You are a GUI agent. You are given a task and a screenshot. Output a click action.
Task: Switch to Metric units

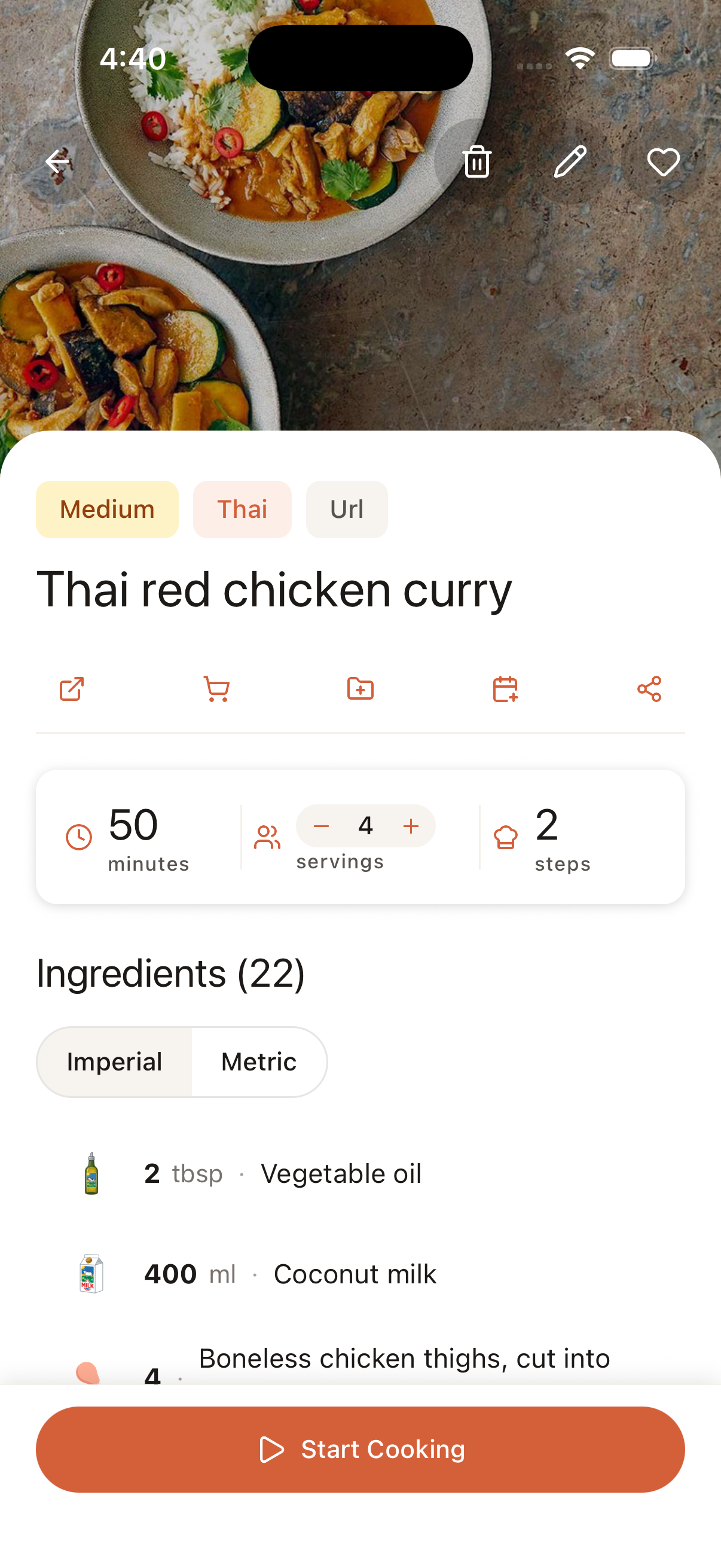[x=259, y=1061]
